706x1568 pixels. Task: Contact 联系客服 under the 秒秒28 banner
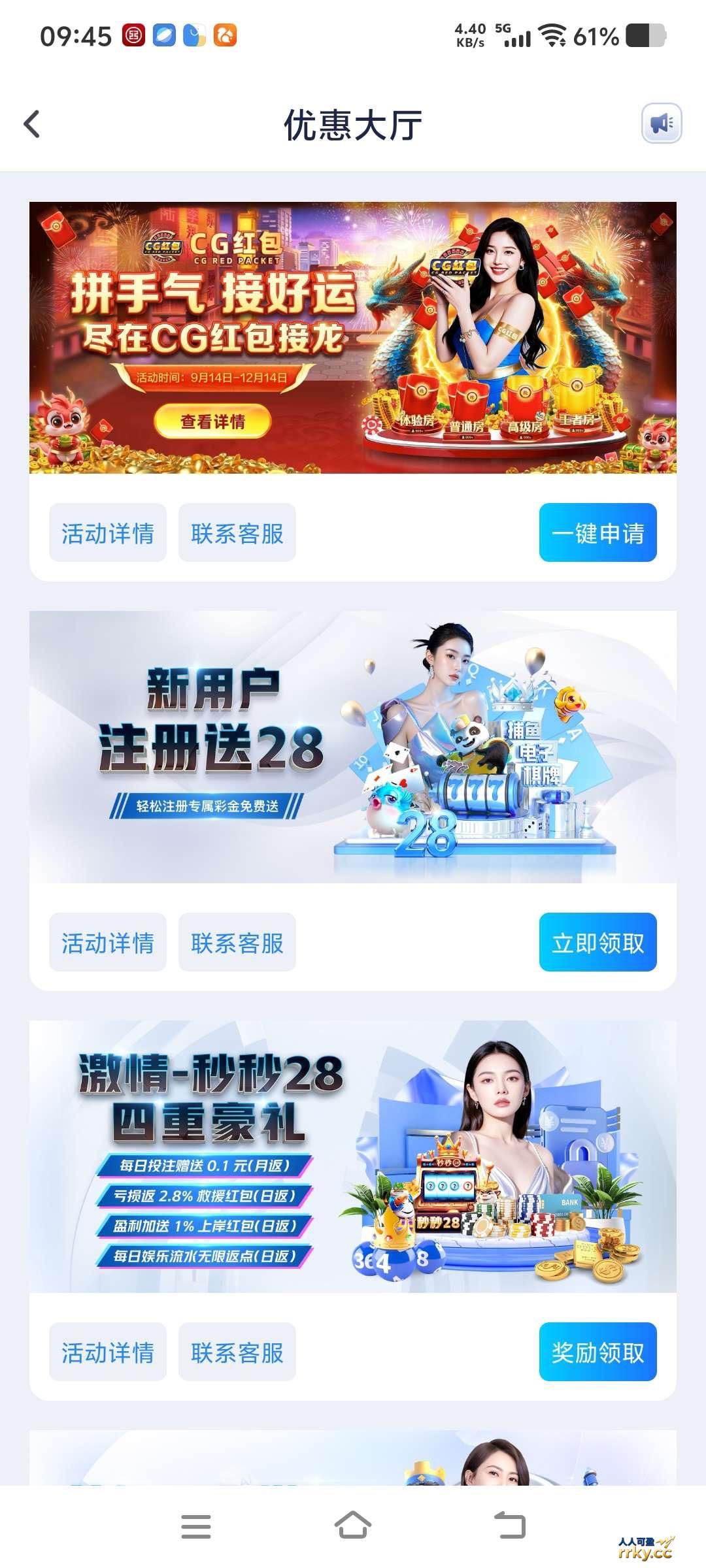(x=237, y=1352)
